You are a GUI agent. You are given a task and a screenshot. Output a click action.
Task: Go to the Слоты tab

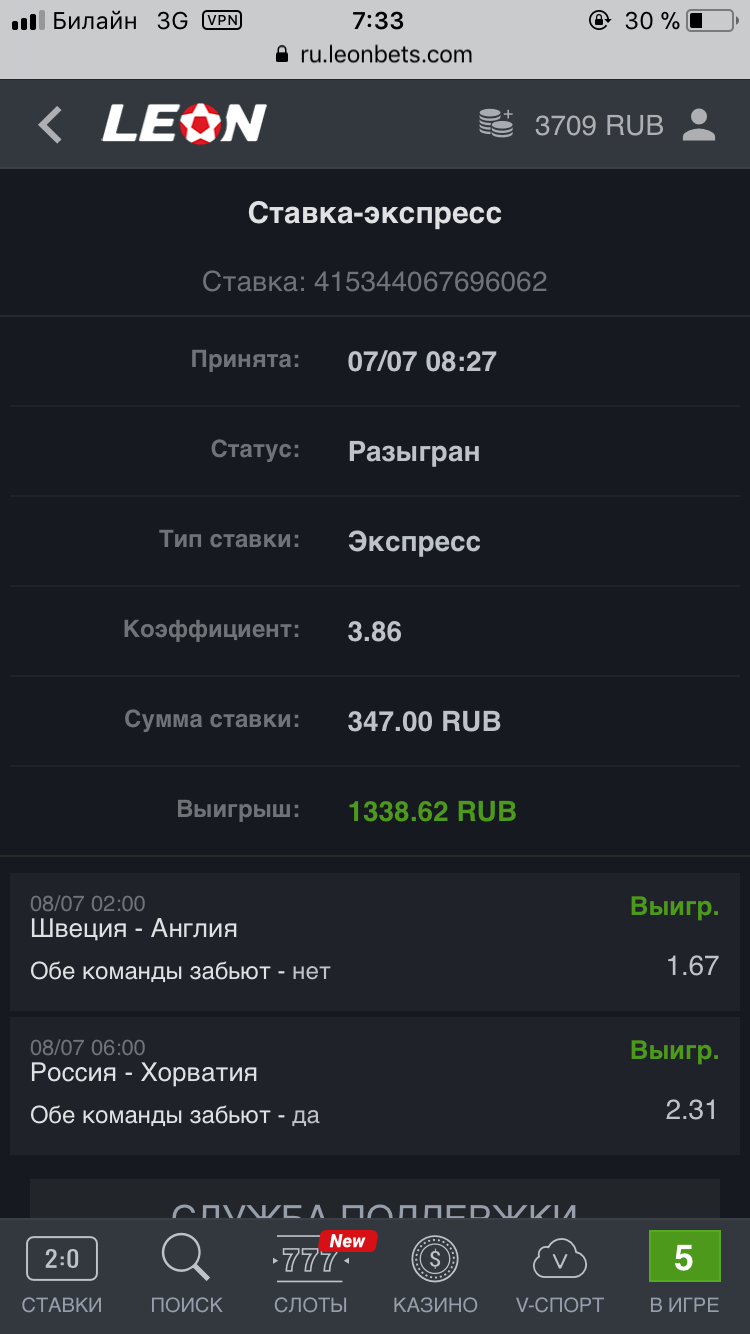coord(311,1276)
